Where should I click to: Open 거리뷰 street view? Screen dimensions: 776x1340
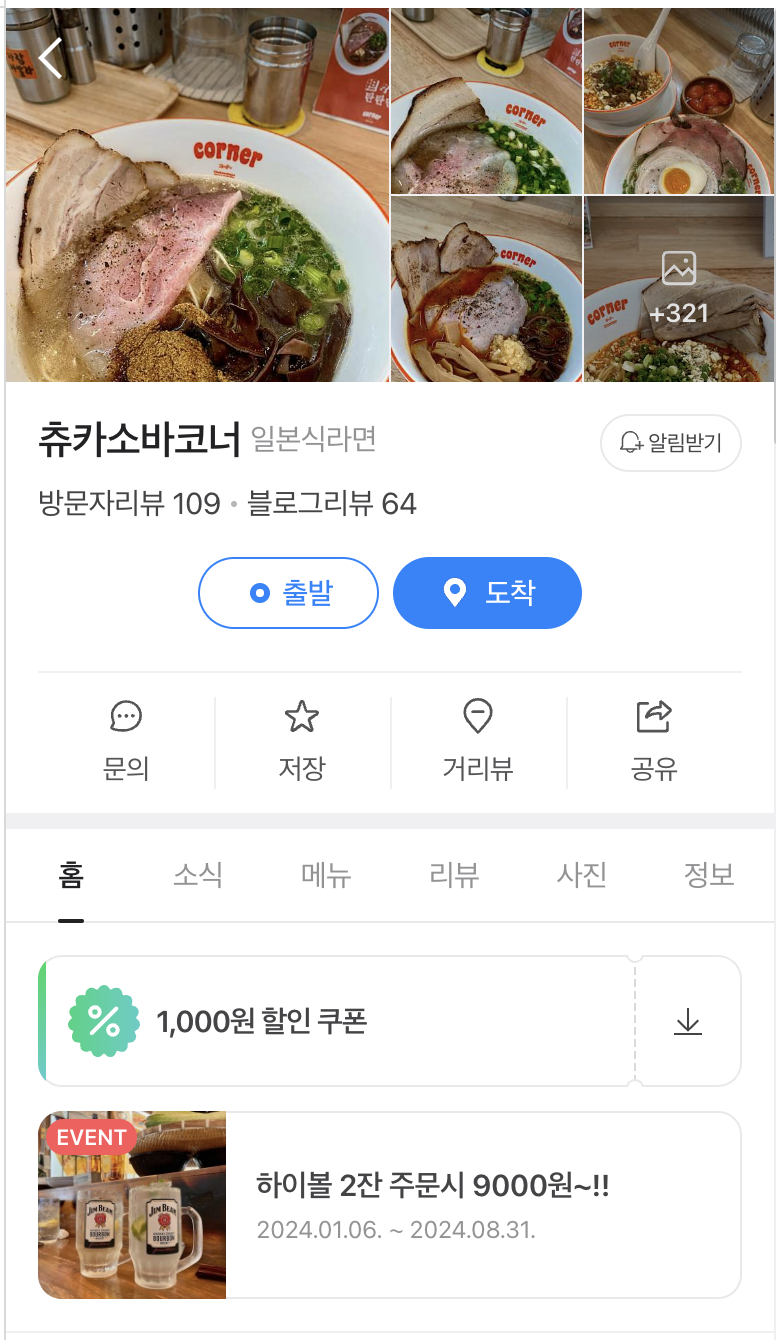[478, 742]
